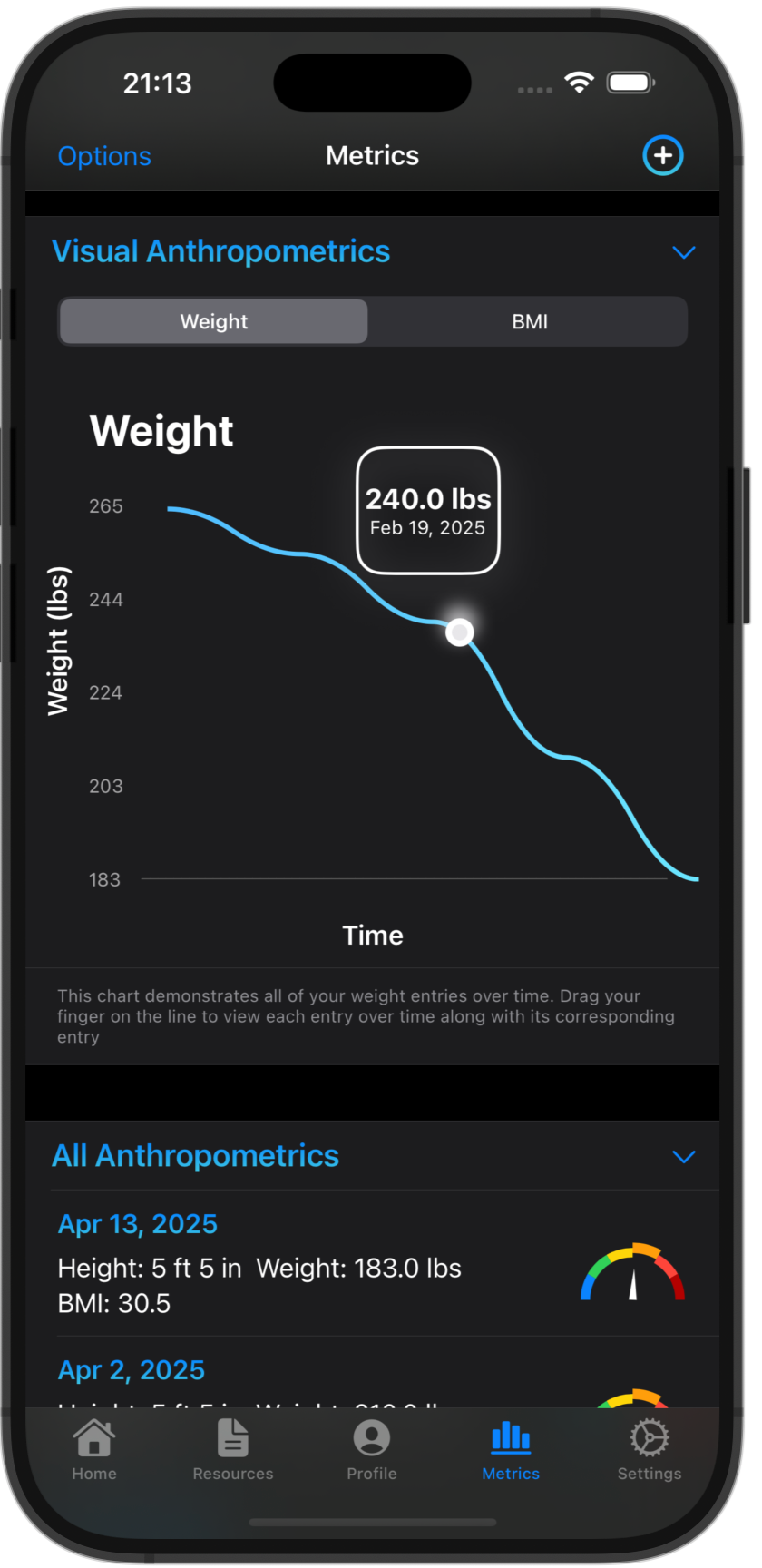Collapse the Visual Anthropometrics section
The height and width of the screenshot is (1568, 762).
coord(683,252)
